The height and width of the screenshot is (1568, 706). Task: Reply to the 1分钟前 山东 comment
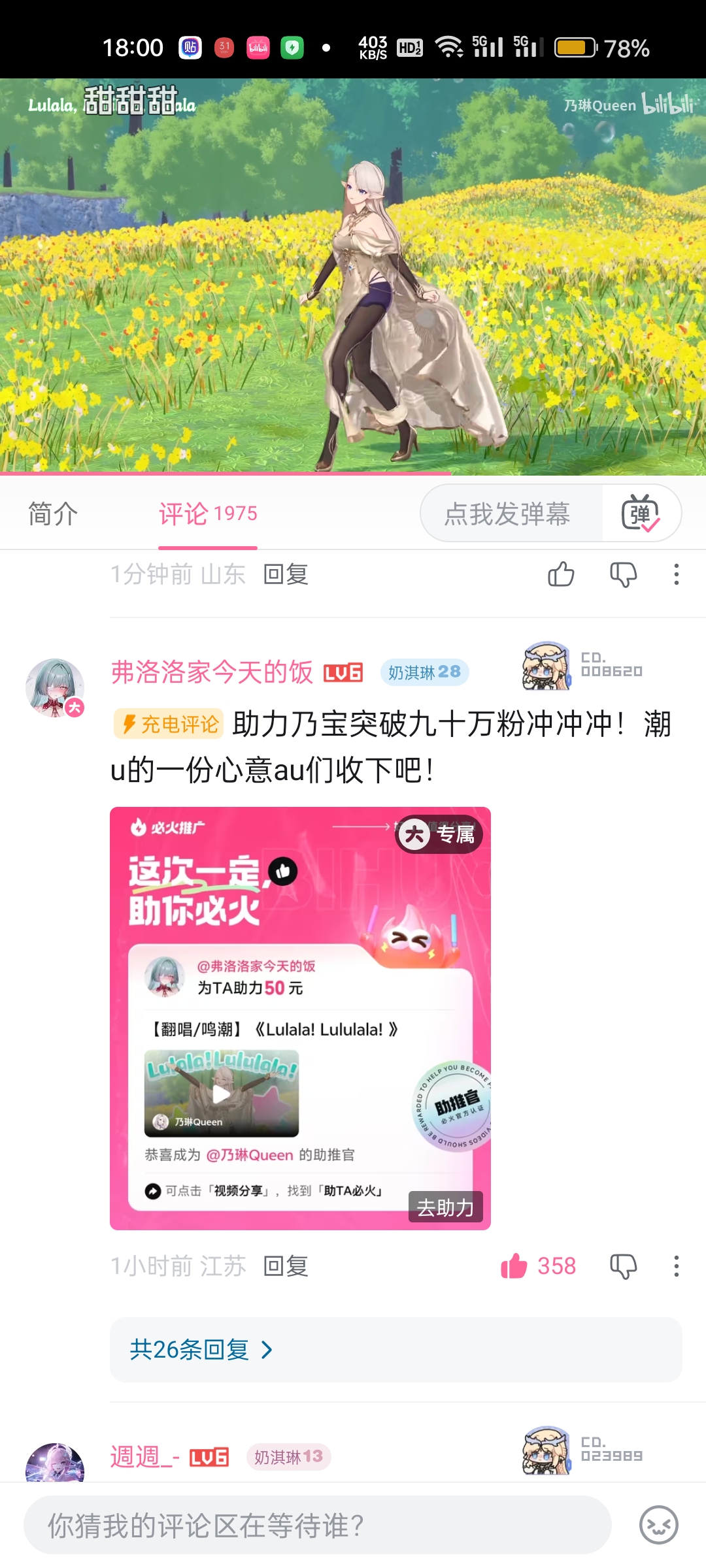[286, 575]
